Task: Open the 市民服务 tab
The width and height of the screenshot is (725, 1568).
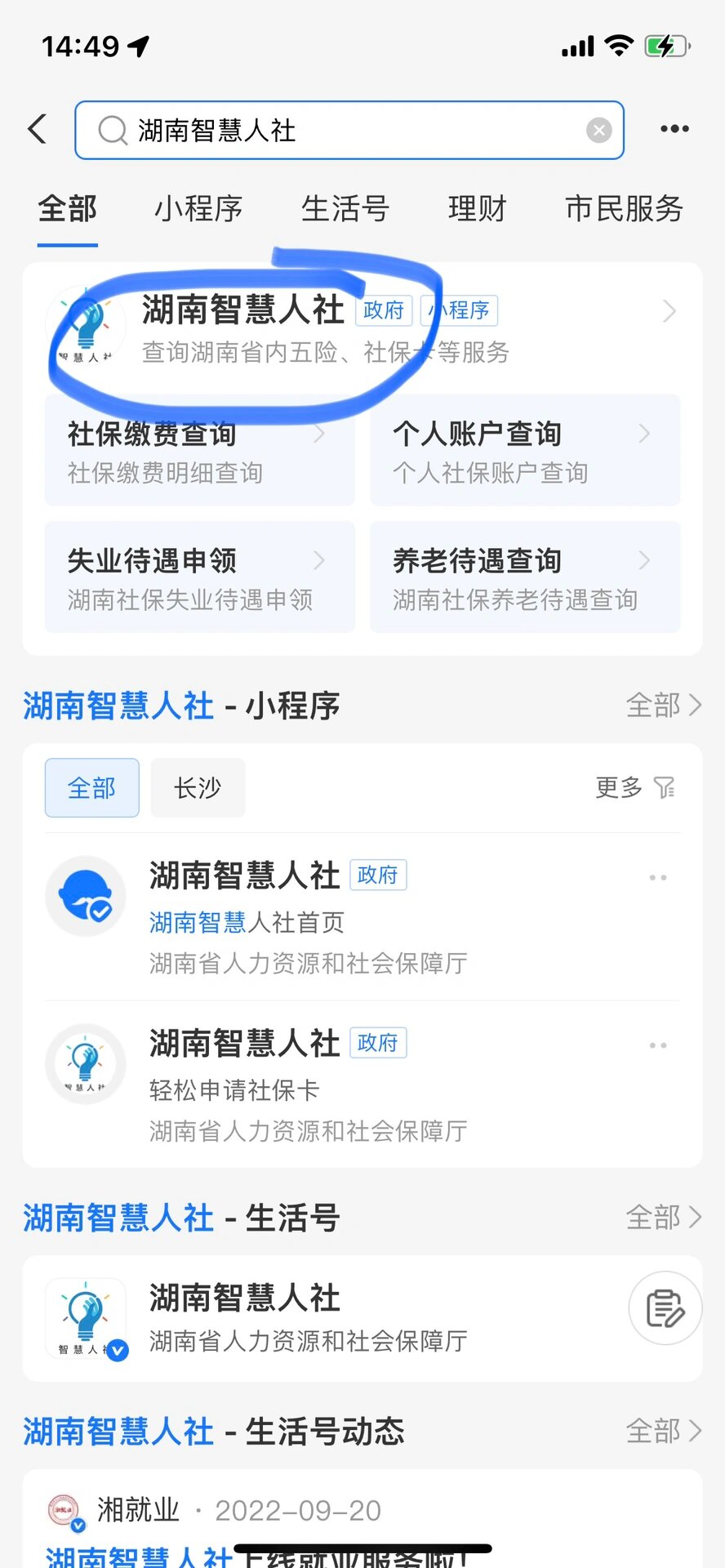Action: tap(624, 209)
